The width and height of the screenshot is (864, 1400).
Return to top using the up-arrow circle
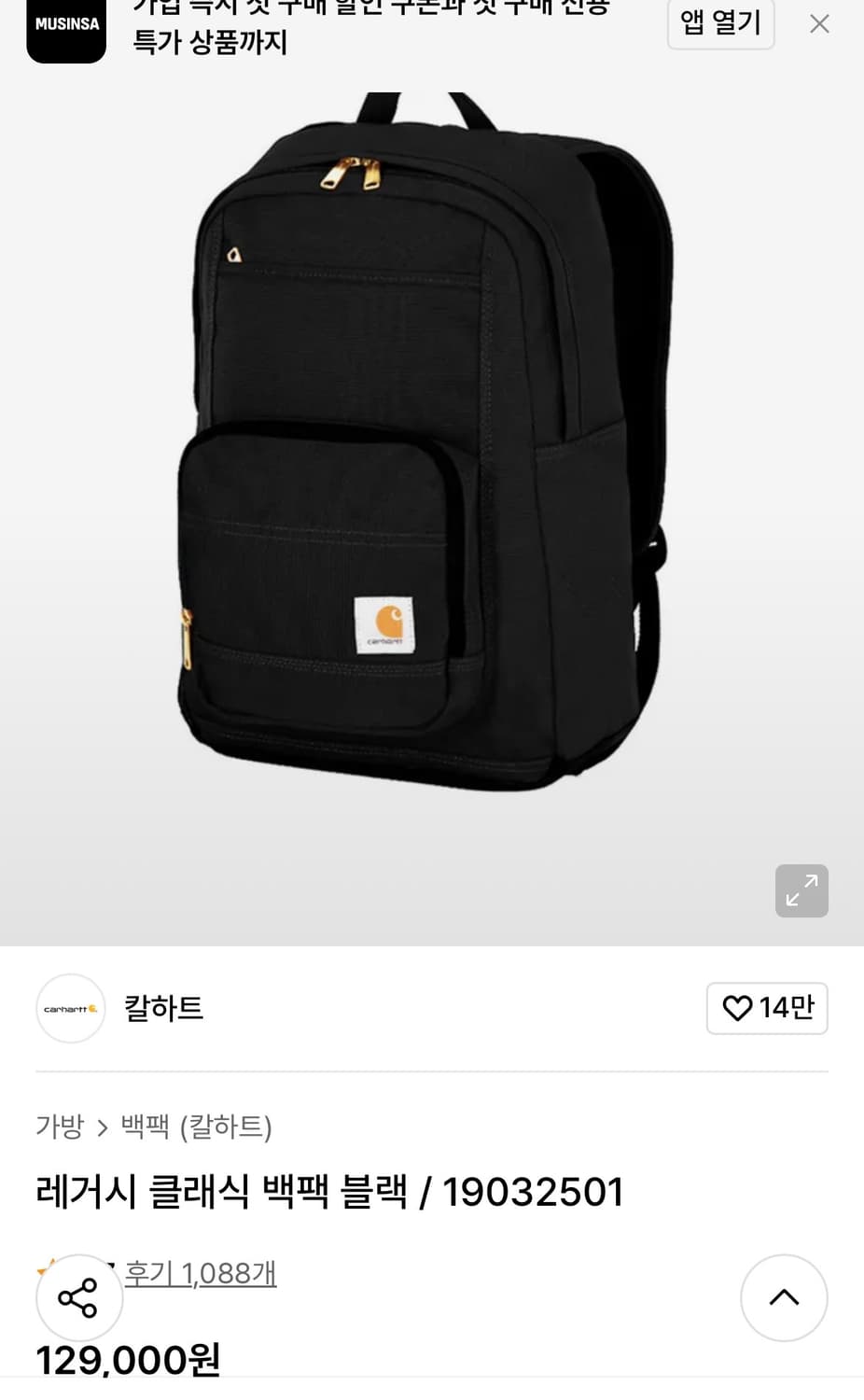784,1297
